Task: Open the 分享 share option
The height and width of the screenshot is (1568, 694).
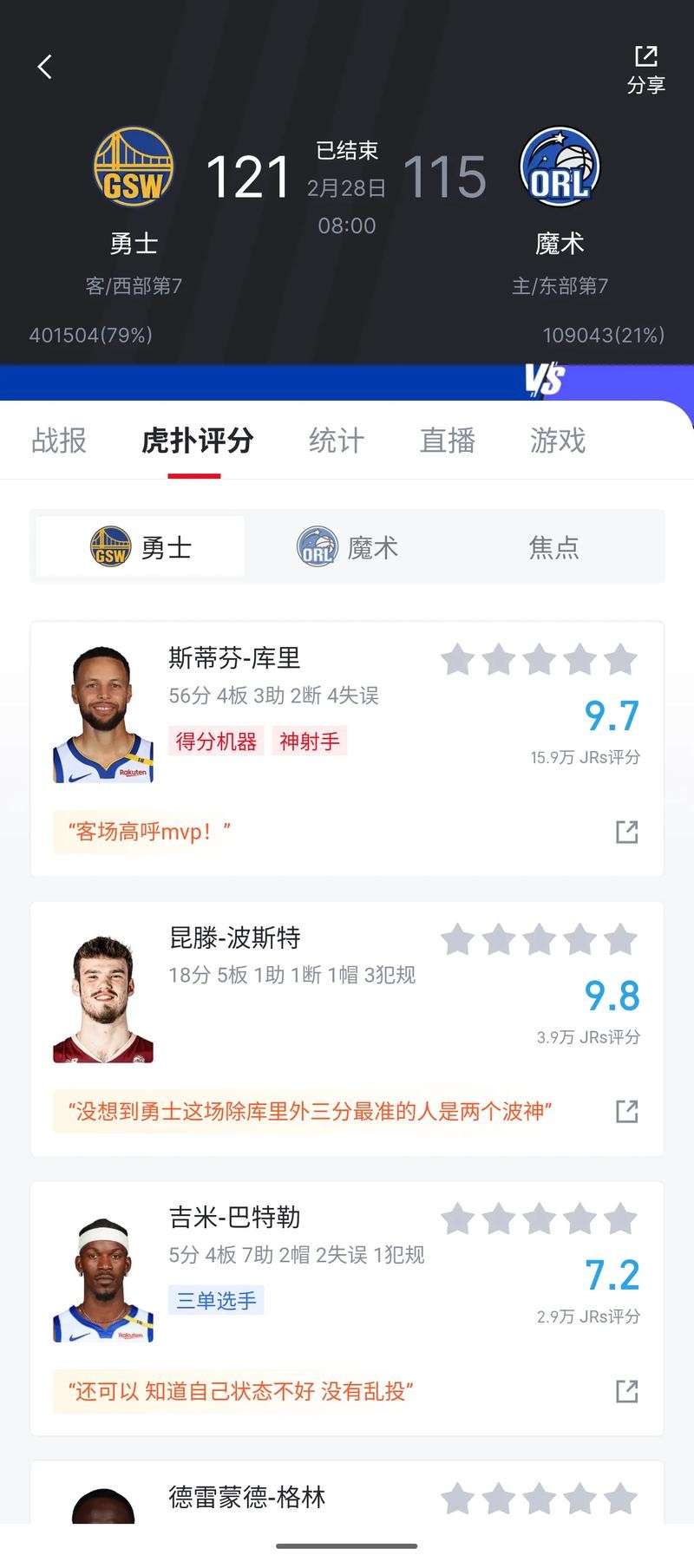Action: pos(645,69)
